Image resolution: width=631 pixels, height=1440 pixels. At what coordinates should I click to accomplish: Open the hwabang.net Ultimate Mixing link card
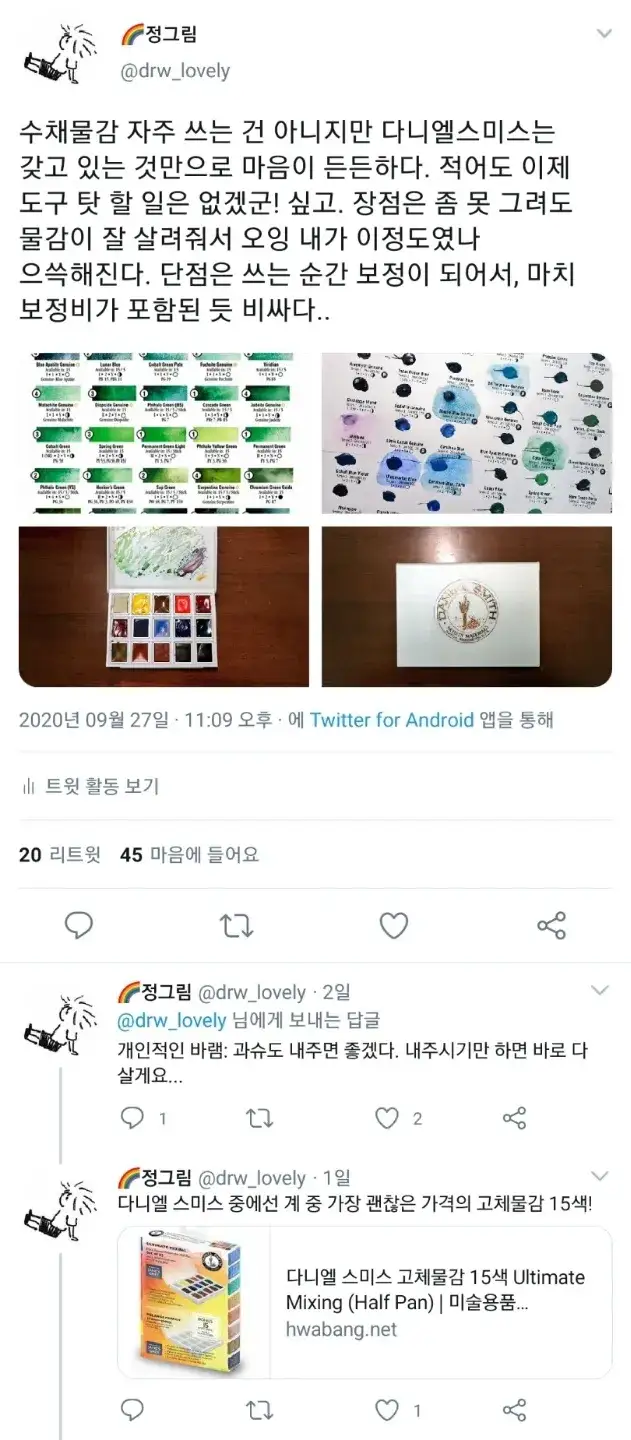coord(365,1303)
